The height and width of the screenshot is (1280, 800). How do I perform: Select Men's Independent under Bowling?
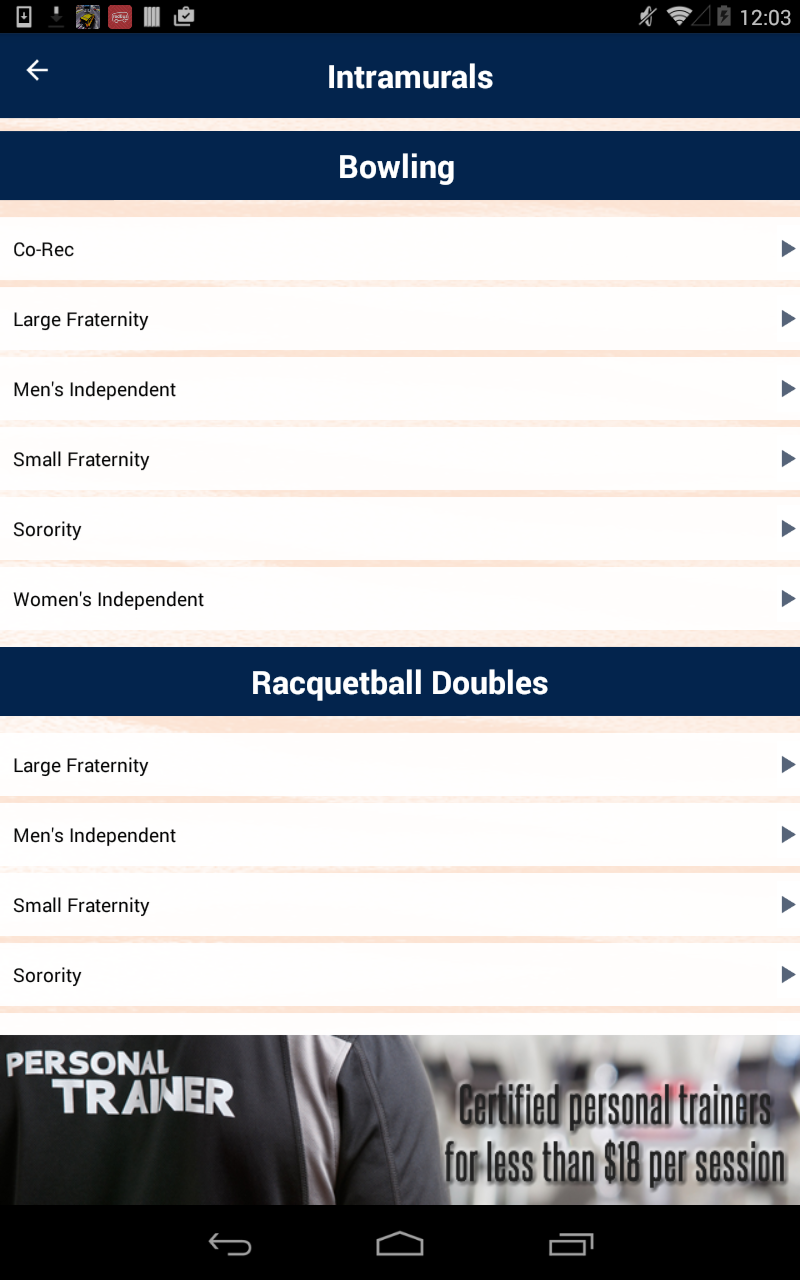[x=400, y=390]
